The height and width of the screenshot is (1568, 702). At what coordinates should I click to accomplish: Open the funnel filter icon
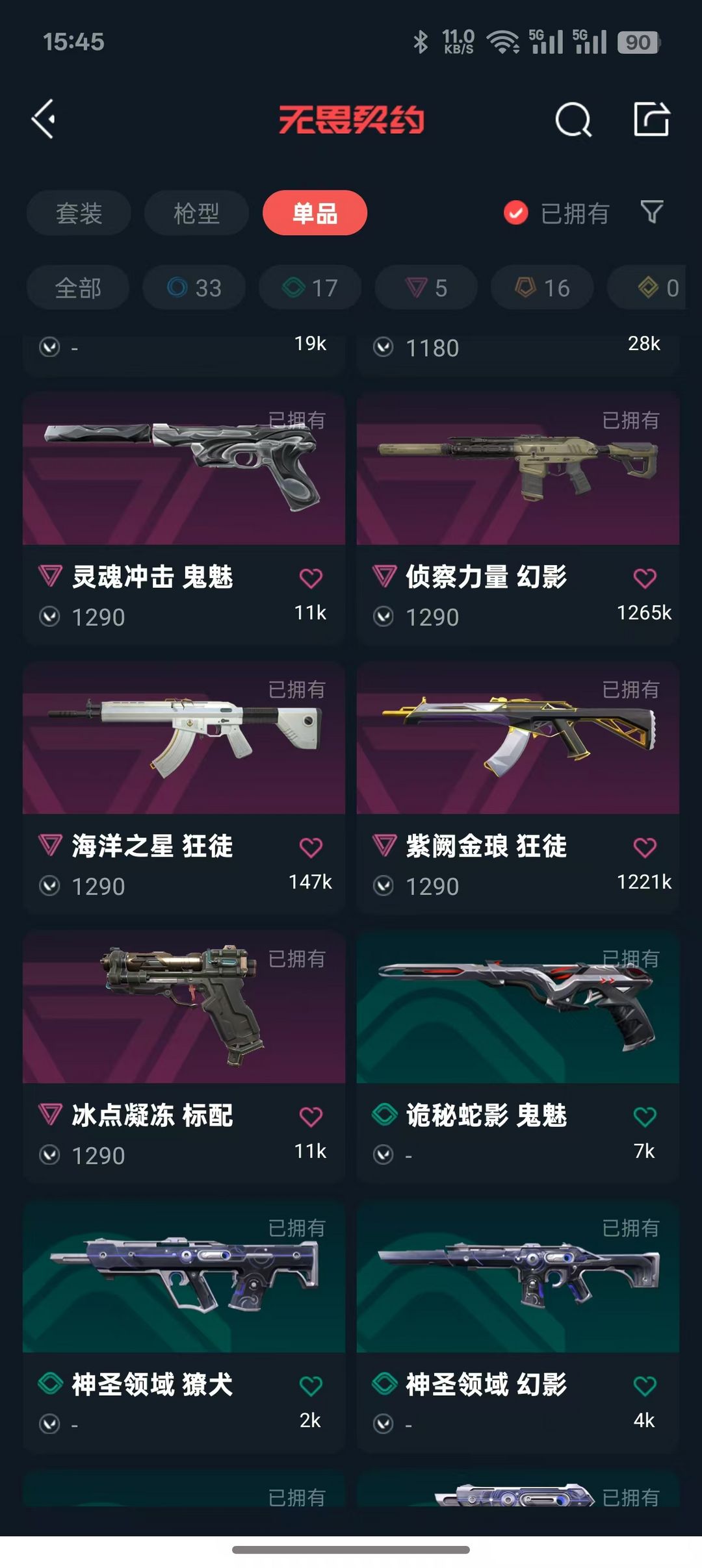pyautogui.click(x=652, y=212)
